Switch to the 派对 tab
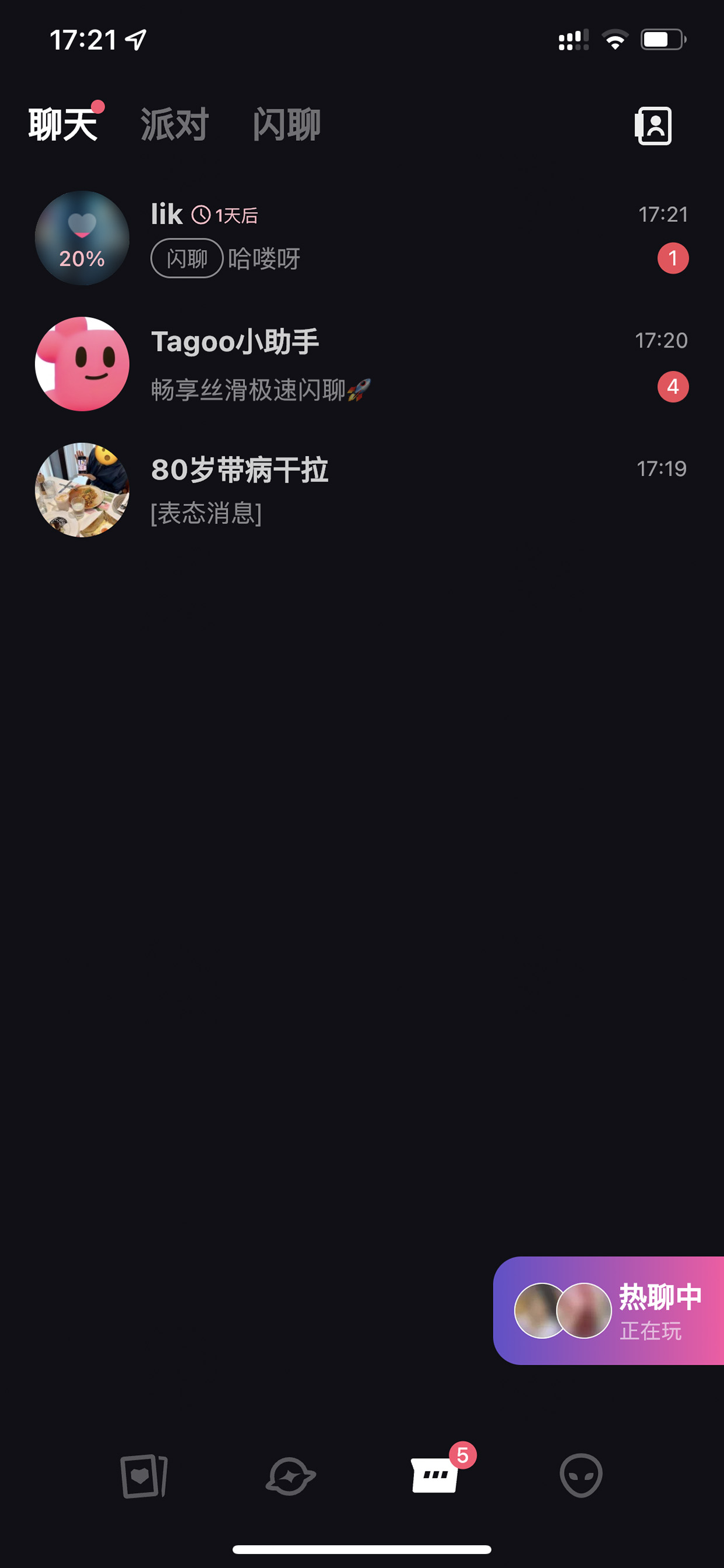 (x=175, y=125)
